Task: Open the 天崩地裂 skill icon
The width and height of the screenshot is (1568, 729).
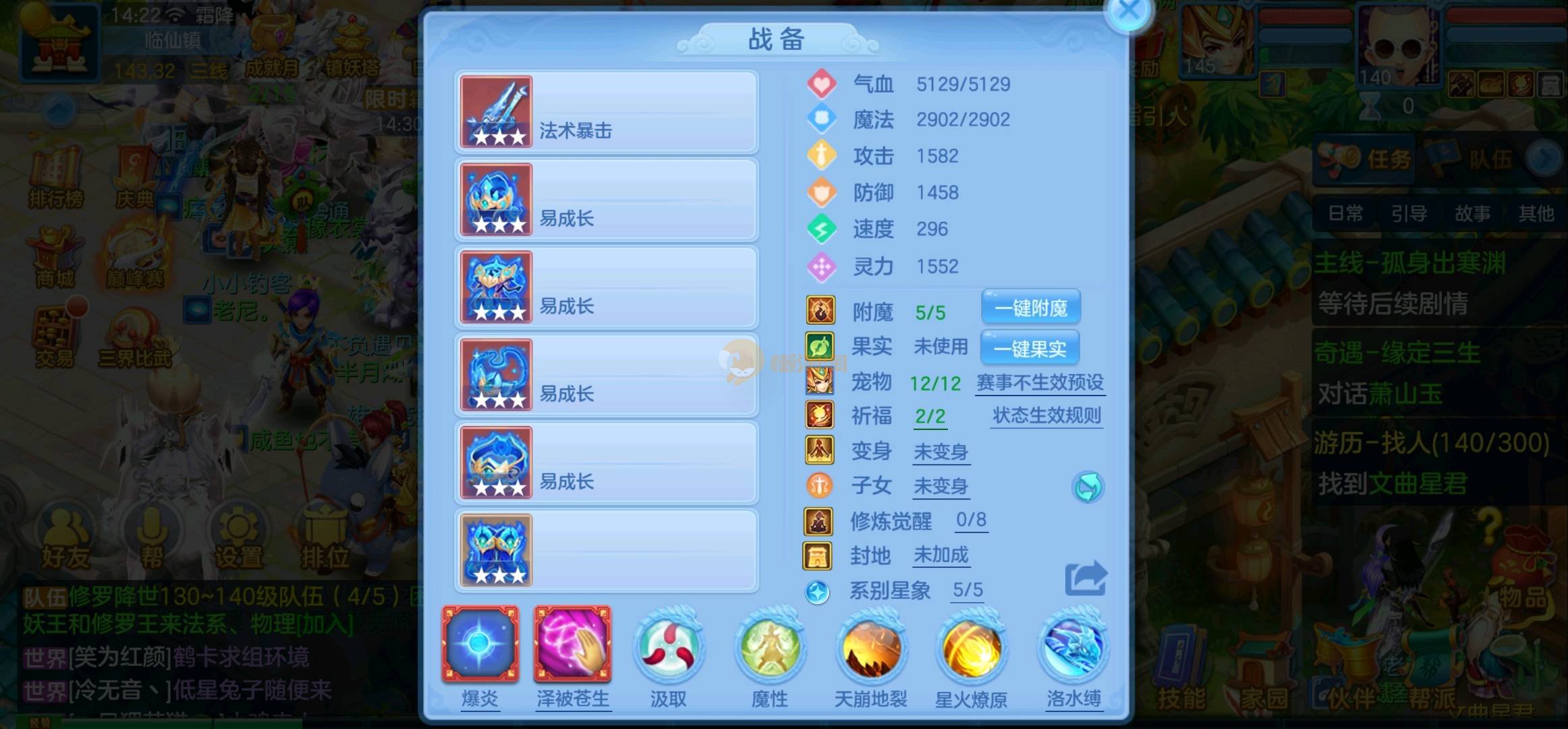Action: pyautogui.click(x=870, y=648)
